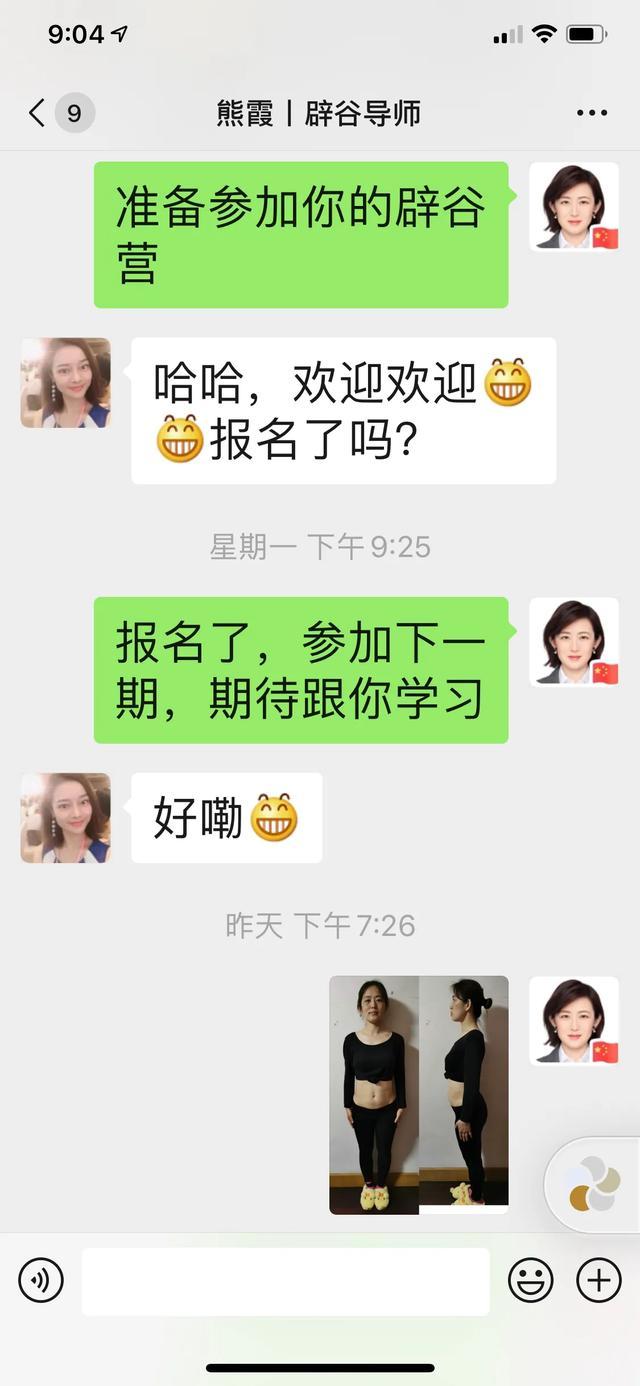Open the floating window bubble
Screen dimensions: 640x1386
coord(594,1184)
